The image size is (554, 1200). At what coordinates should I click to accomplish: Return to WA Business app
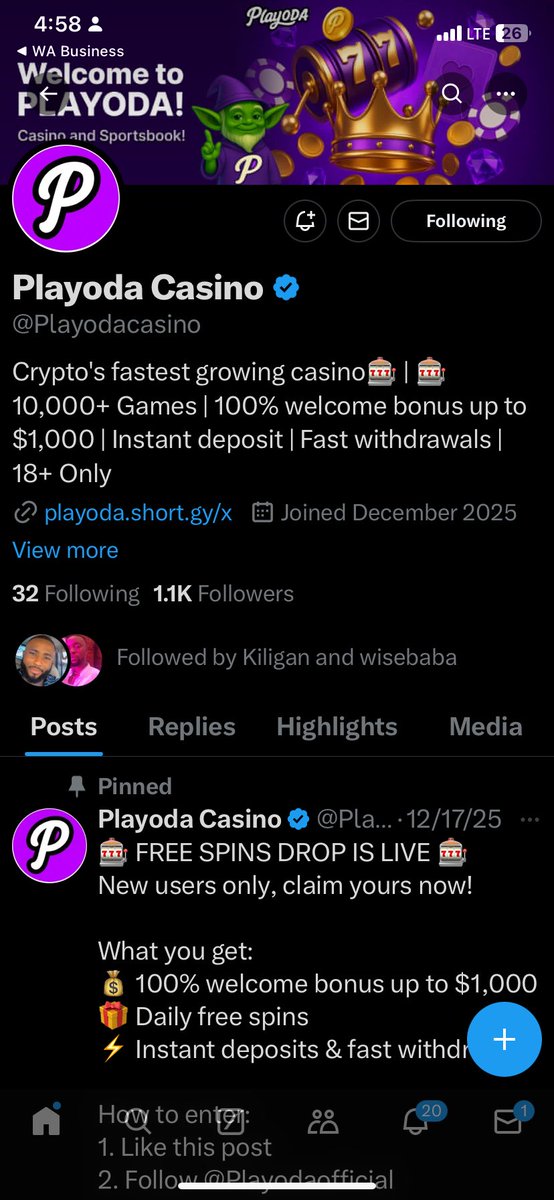[x=70, y=51]
